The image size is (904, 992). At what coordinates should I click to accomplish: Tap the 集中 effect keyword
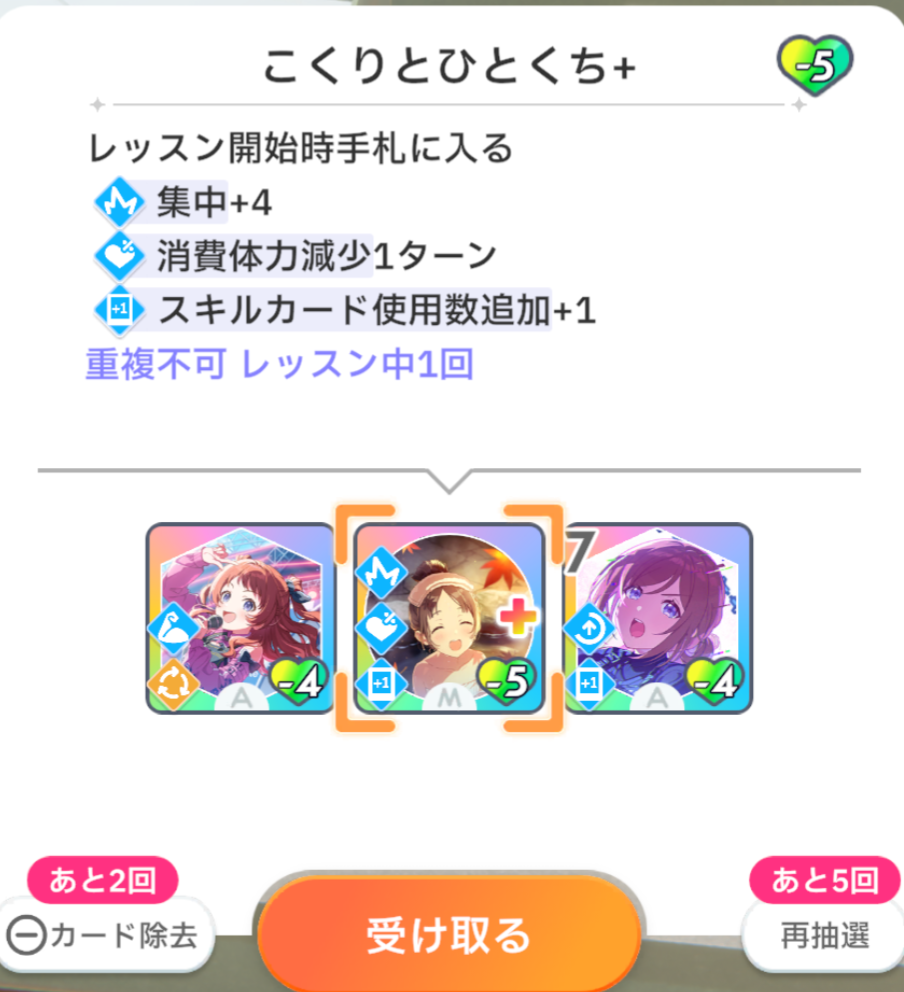192,204
